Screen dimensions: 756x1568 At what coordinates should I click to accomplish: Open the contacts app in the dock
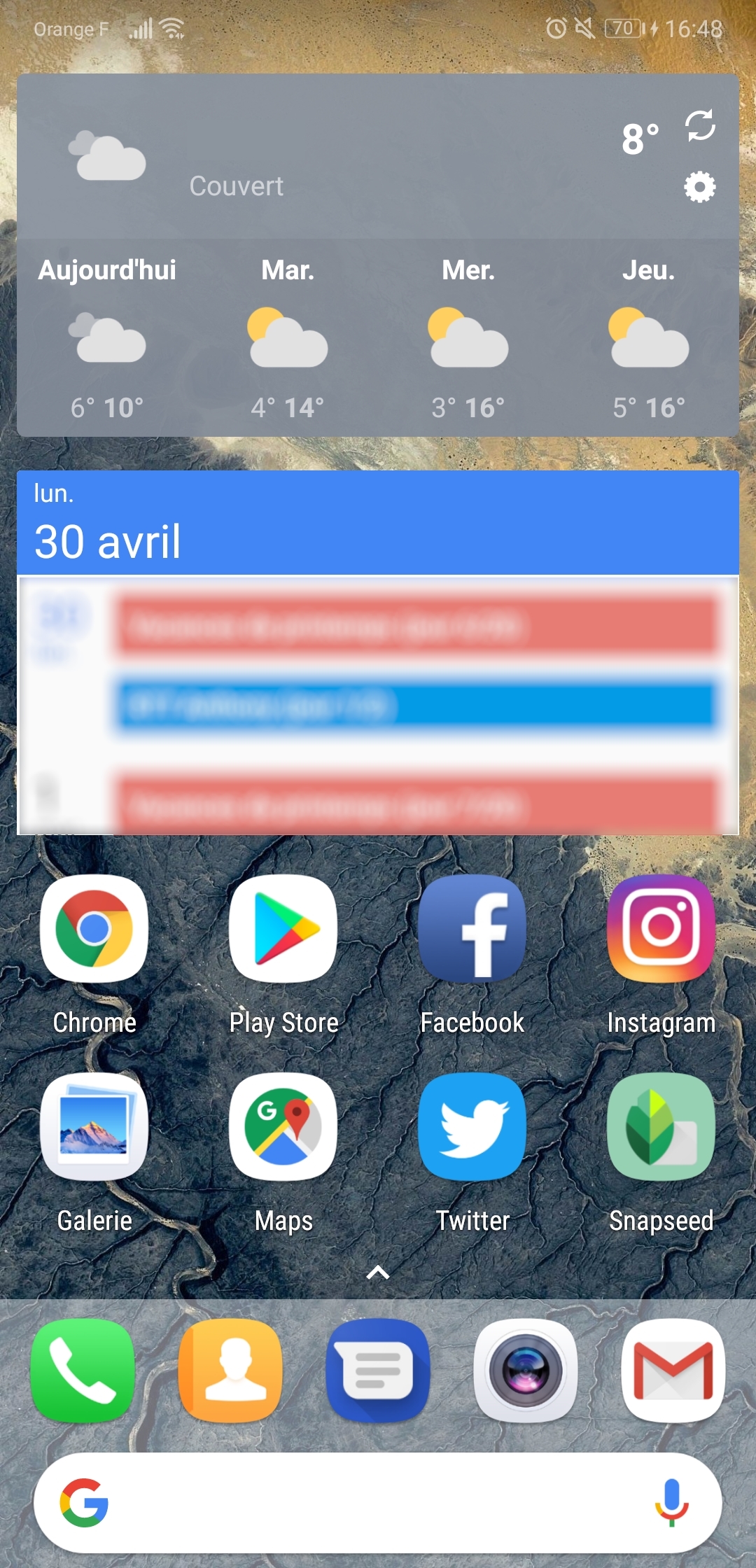click(x=230, y=1371)
